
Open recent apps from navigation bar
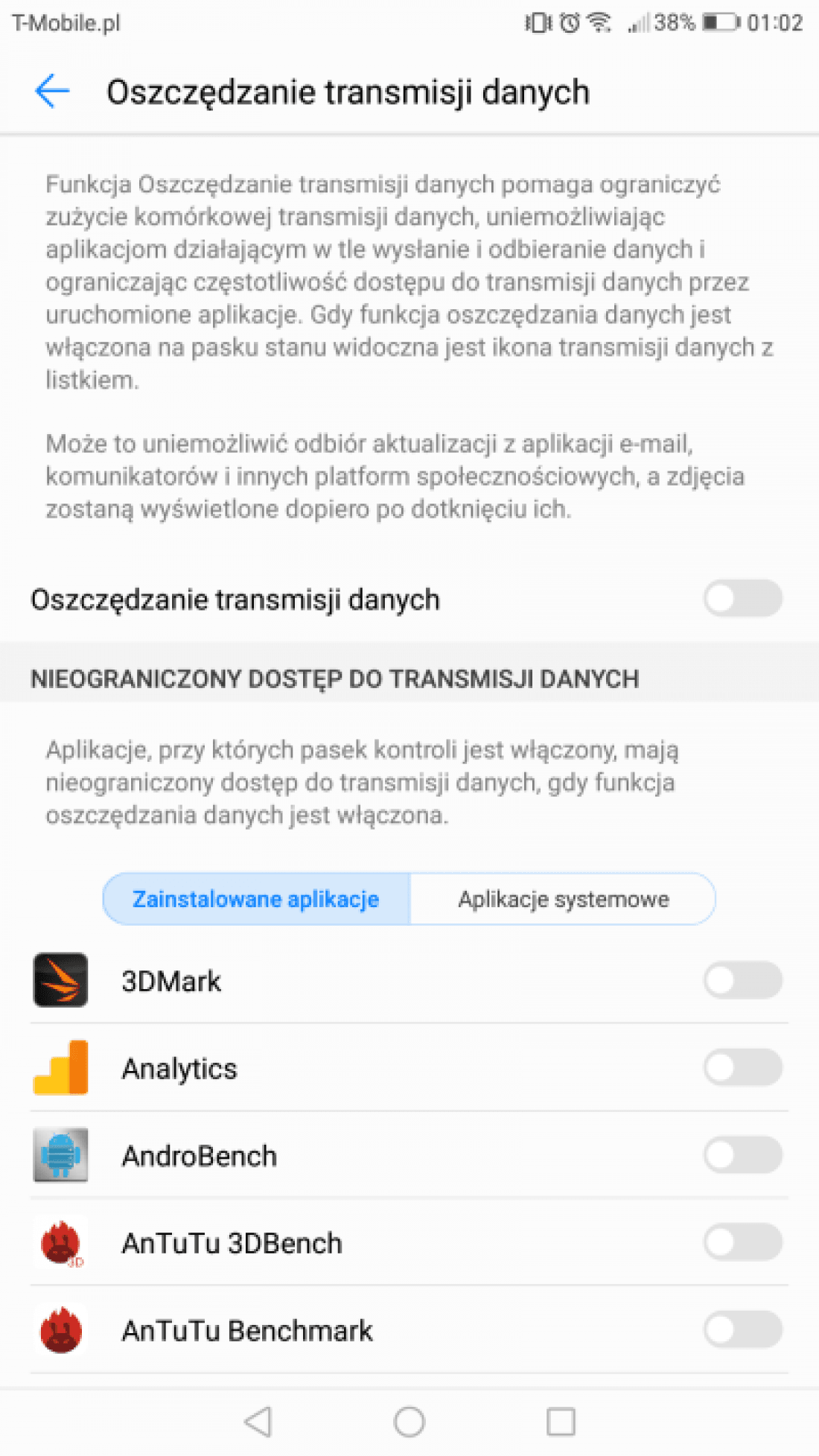click(561, 1421)
